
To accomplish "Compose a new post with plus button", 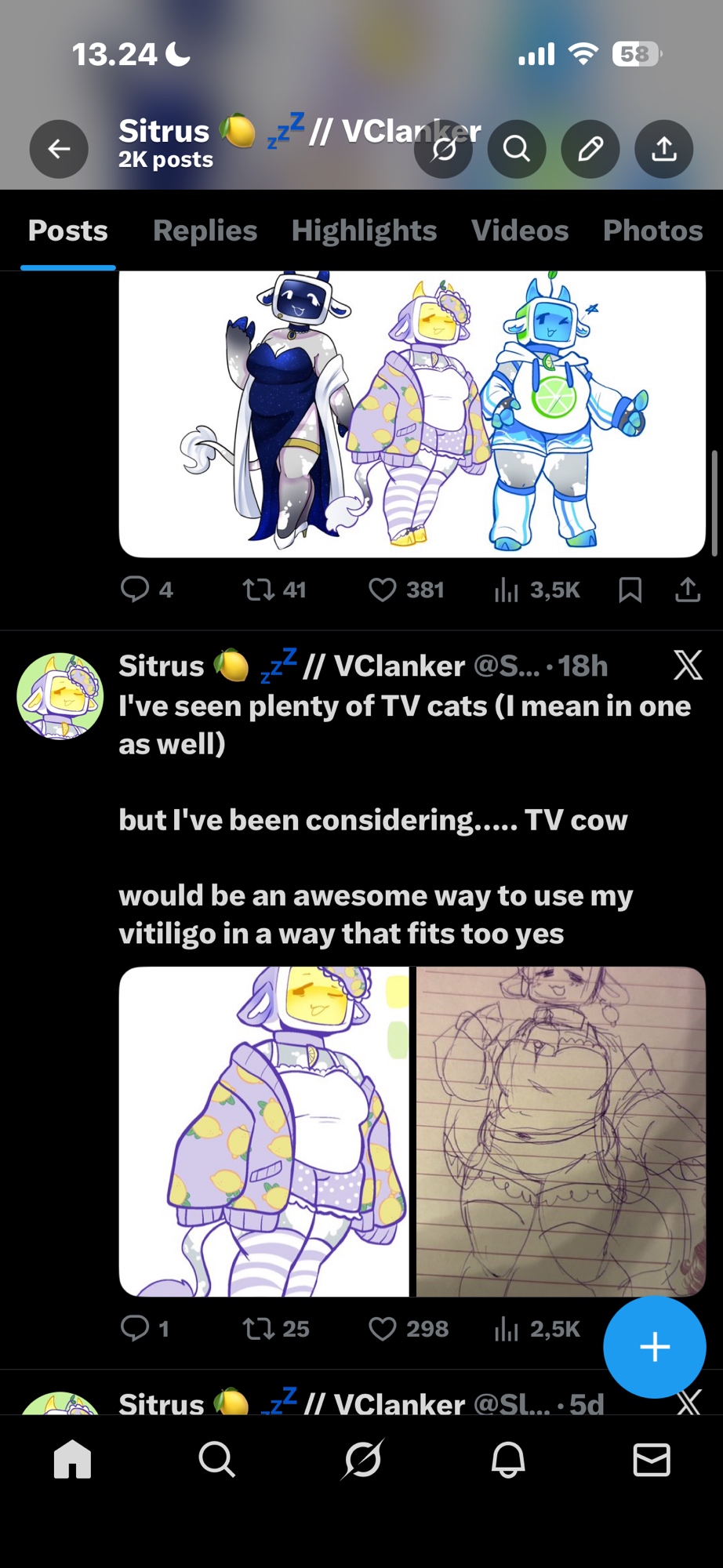I will point(654,1347).
